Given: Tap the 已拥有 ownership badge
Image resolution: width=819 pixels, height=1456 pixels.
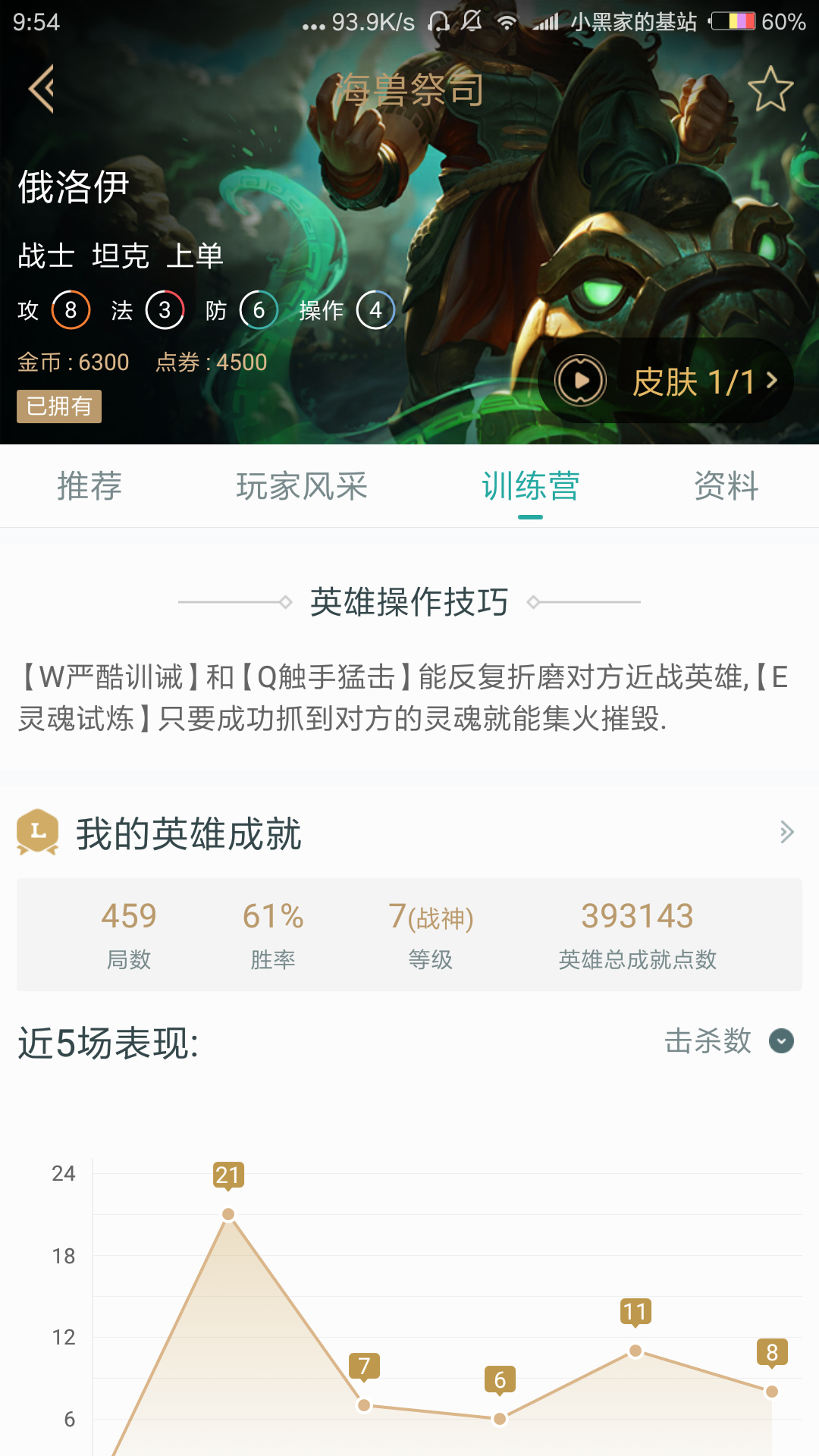Looking at the screenshot, I should (x=59, y=408).
